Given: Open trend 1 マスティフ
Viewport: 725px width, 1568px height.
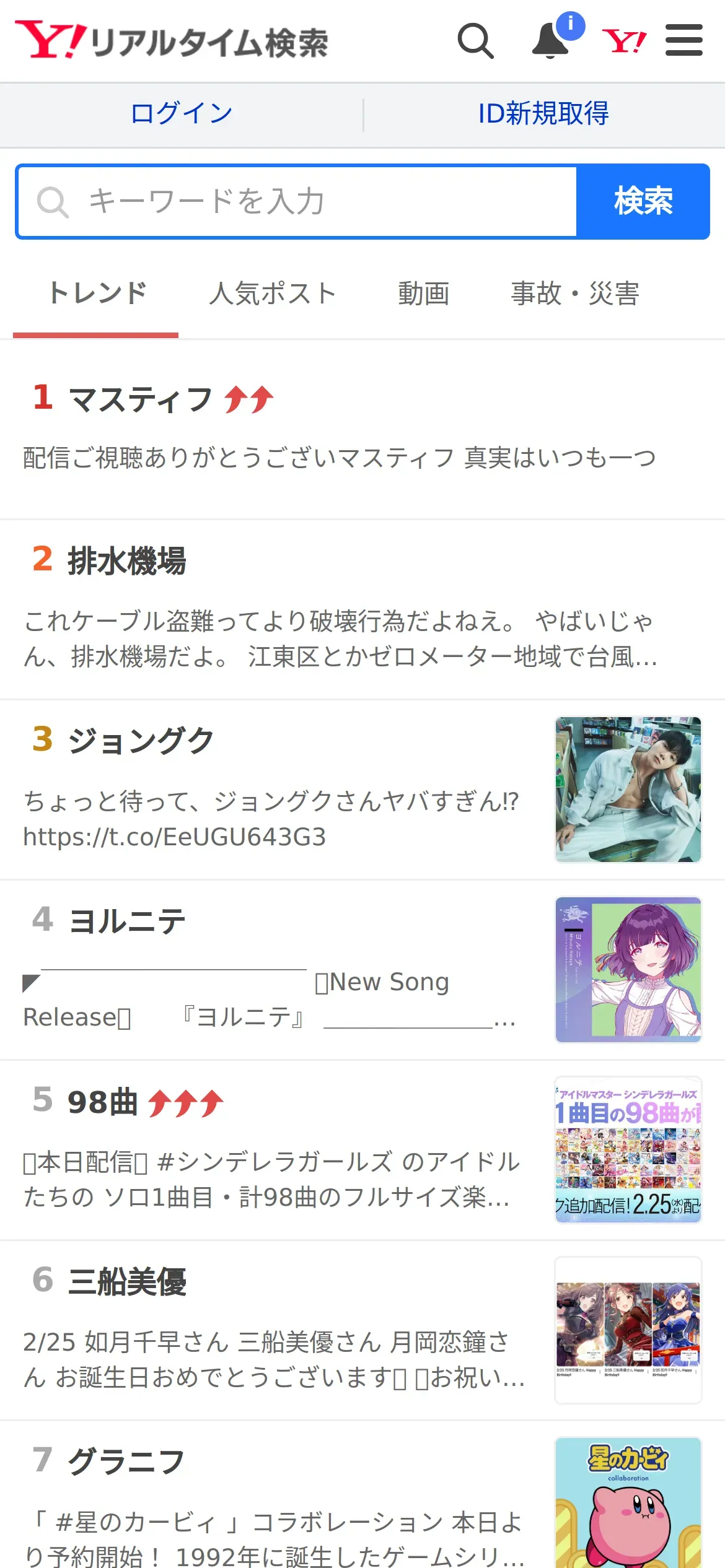Looking at the screenshot, I should 141,399.
